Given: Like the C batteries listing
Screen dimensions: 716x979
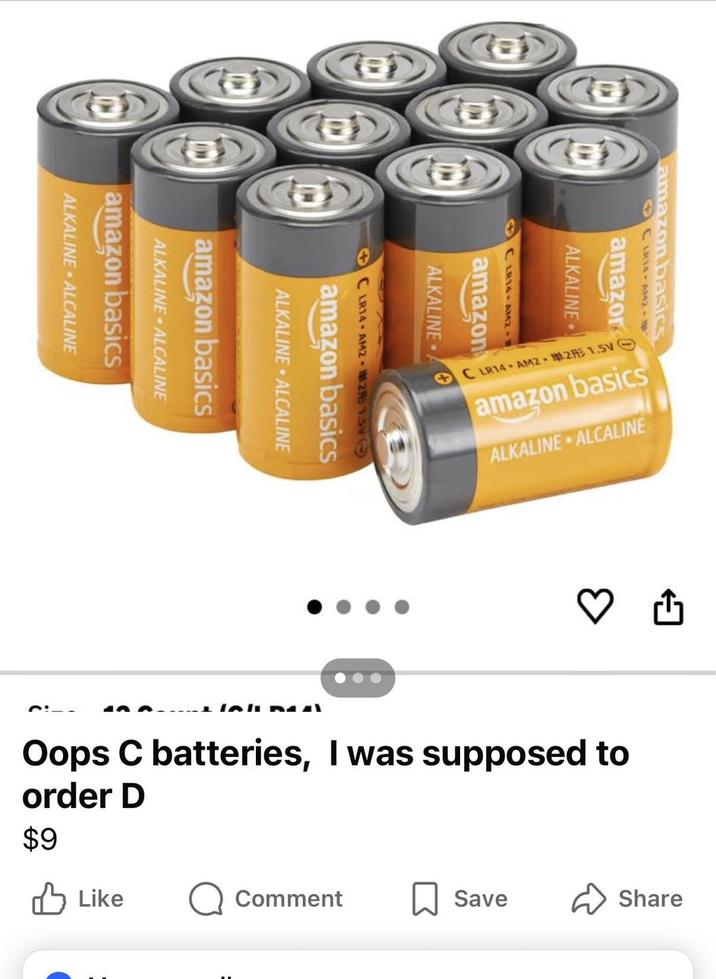Looking at the screenshot, I should [x=77, y=898].
